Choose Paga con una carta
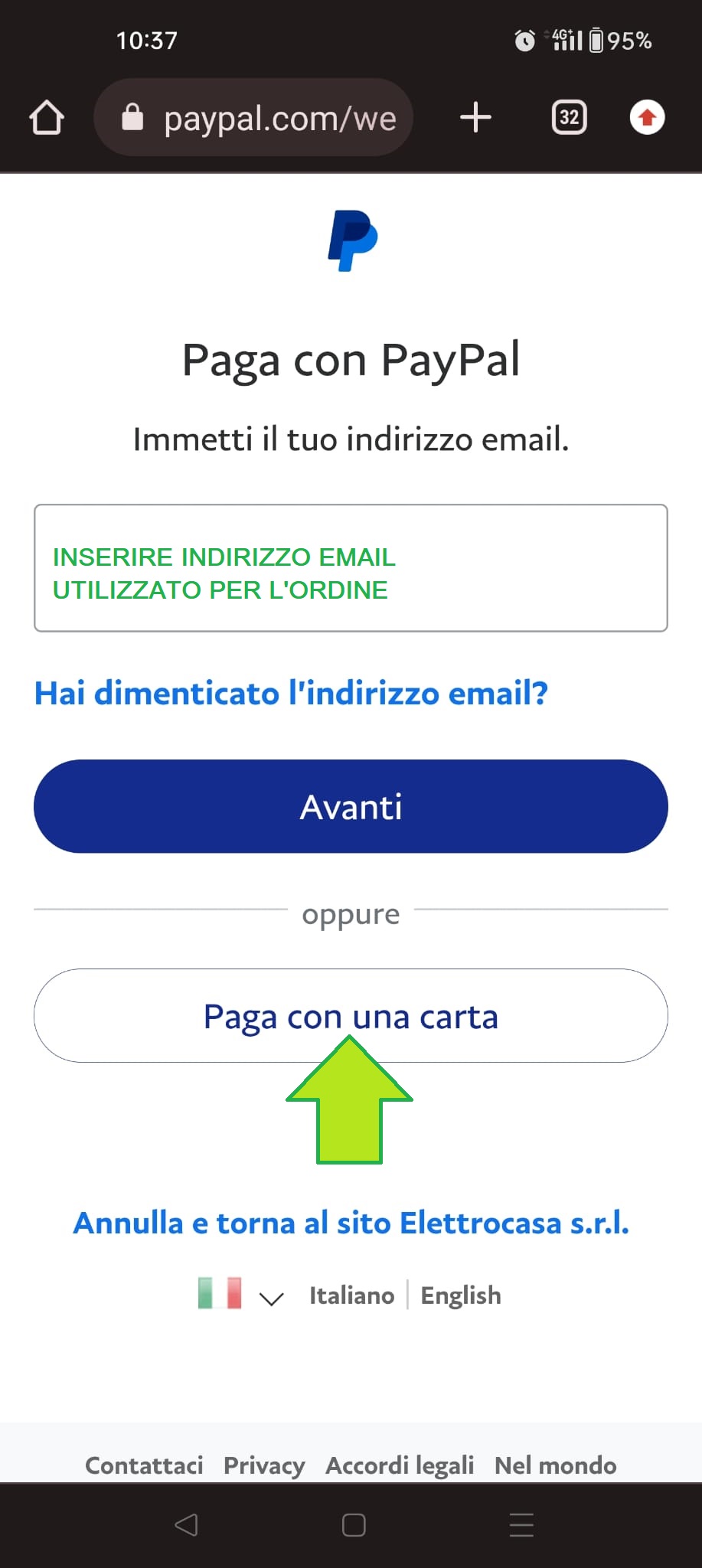This screenshot has width=702, height=1568. 351,1015
